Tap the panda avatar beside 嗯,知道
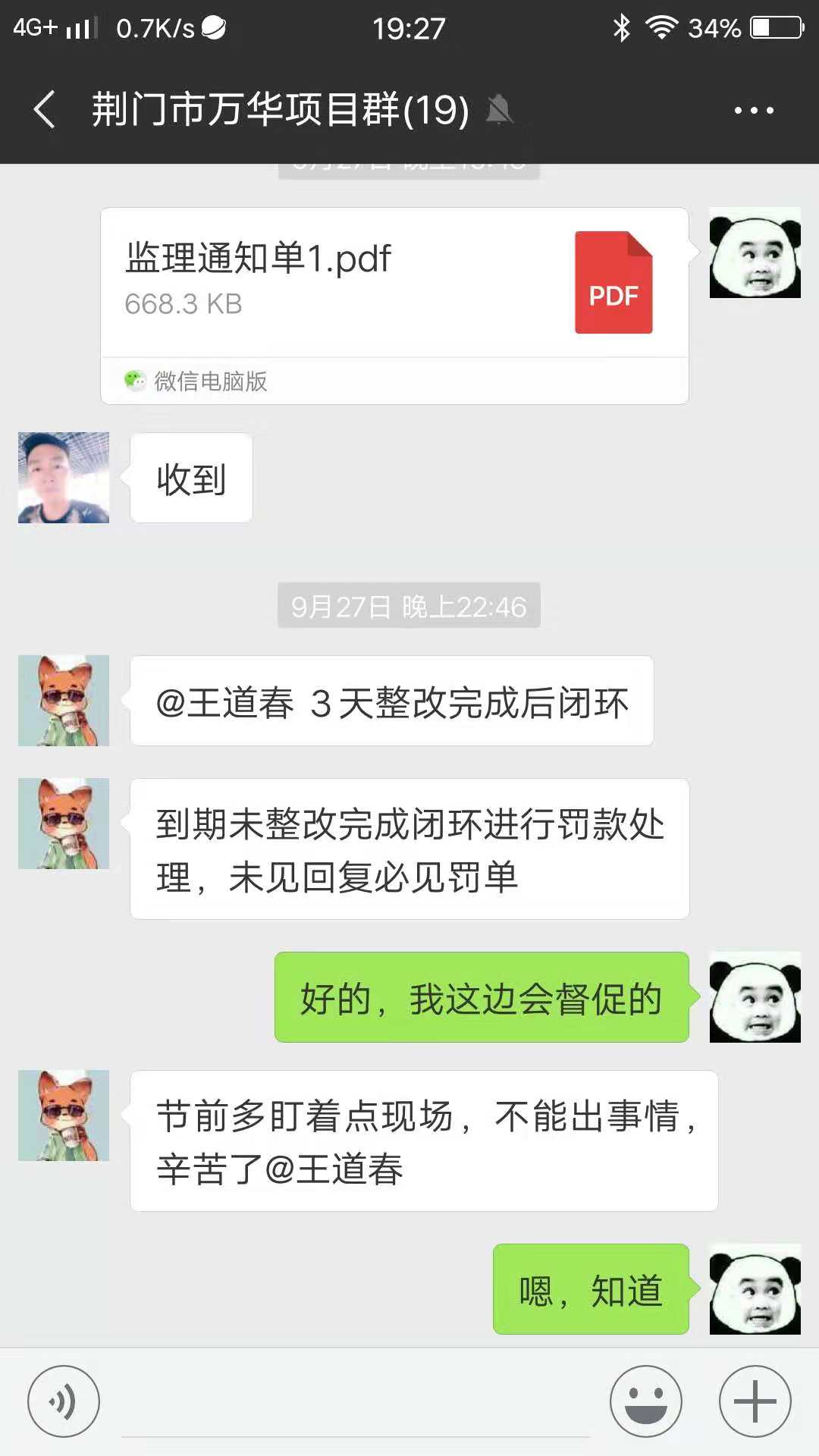This screenshot has height=1456, width=819. pos(755,1289)
